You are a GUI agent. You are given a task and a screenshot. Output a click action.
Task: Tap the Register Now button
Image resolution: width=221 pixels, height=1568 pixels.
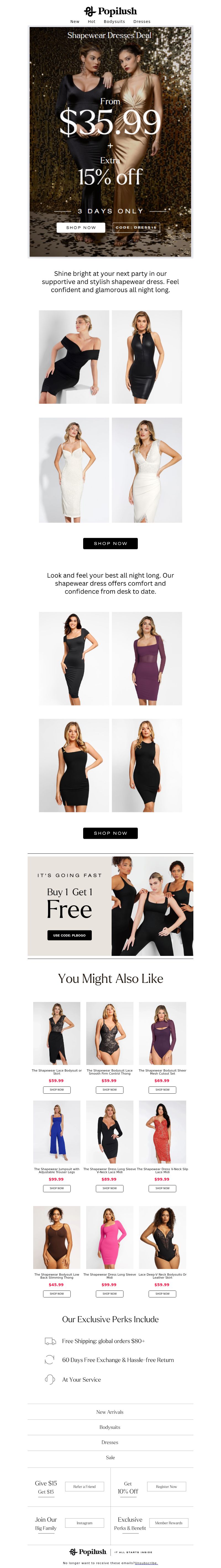click(x=166, y=1487)
